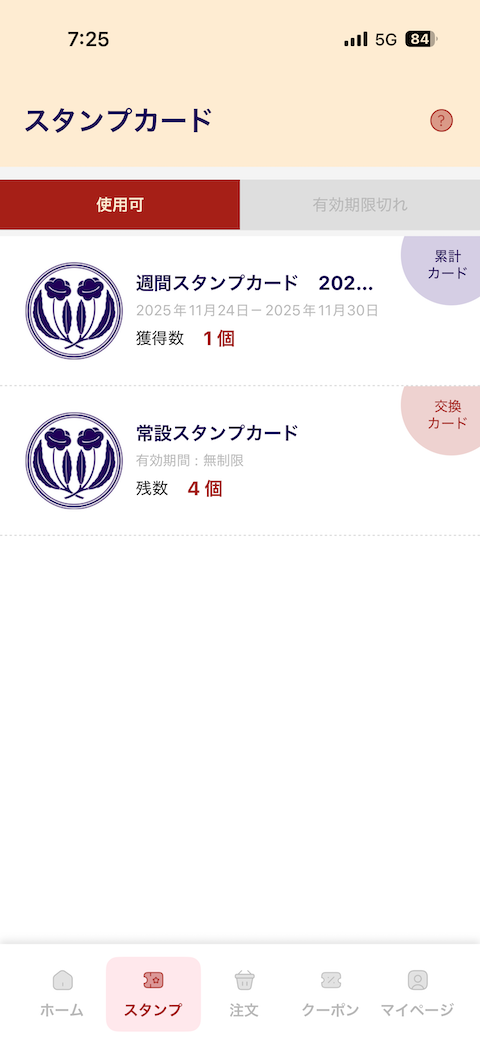Tap the スタンプ tab in bottom navigation
This screenshot has width=480, height=1044.
pyautogui.click(x=153, y=994)
